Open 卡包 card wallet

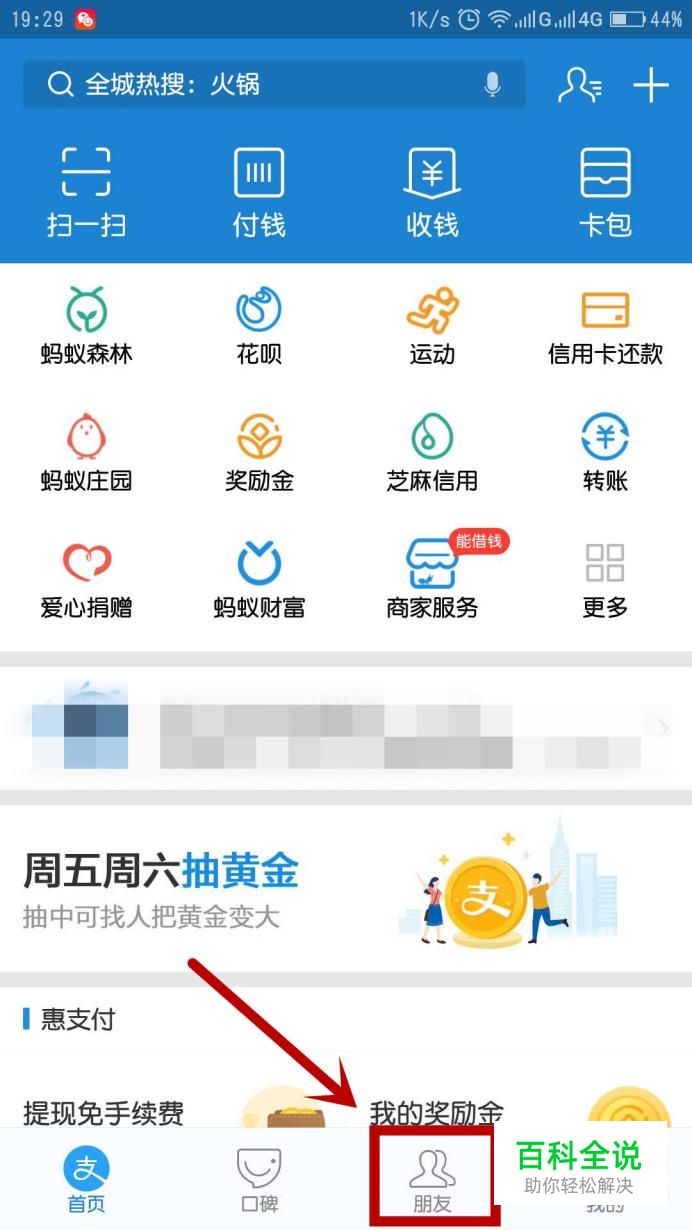[605, 191]
